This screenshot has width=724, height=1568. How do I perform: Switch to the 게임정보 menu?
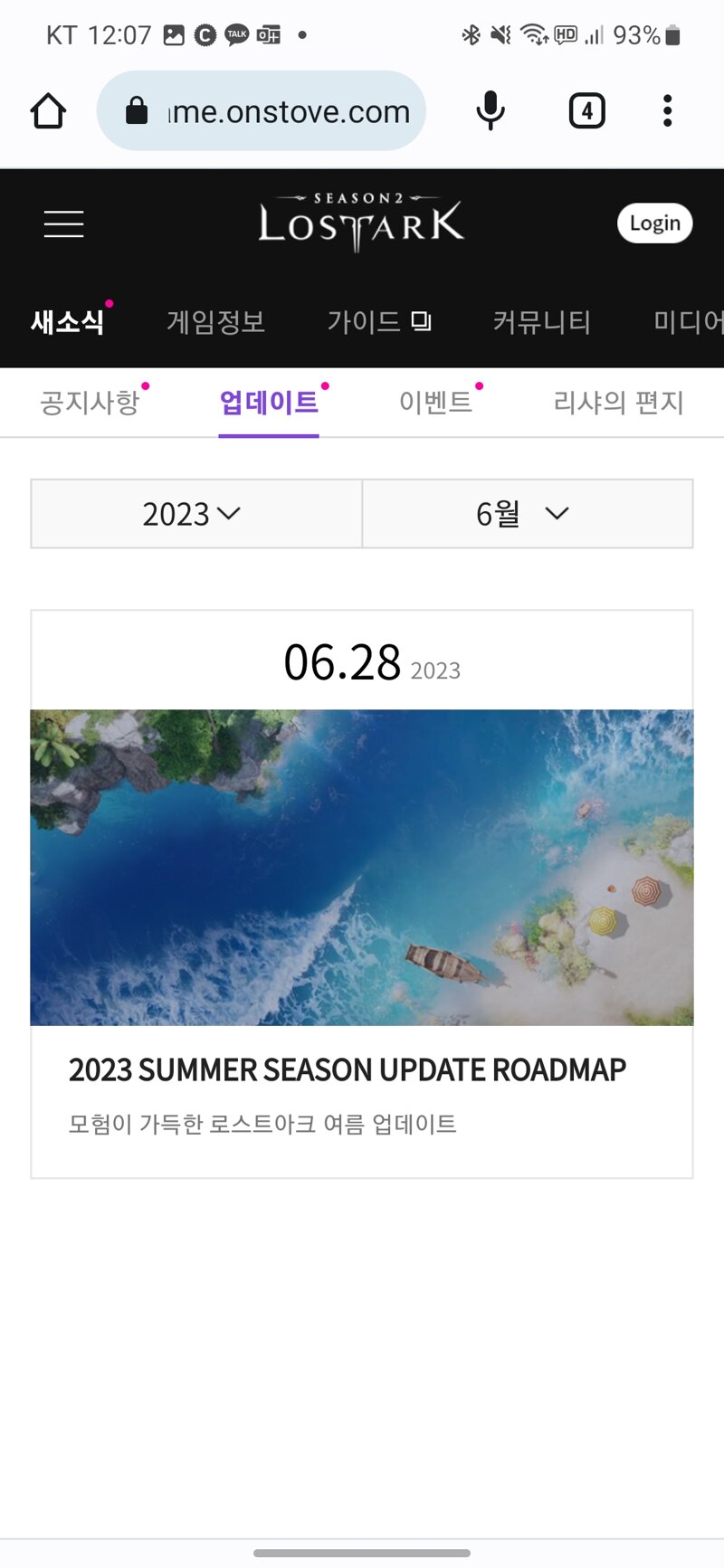tap(216, 322)
